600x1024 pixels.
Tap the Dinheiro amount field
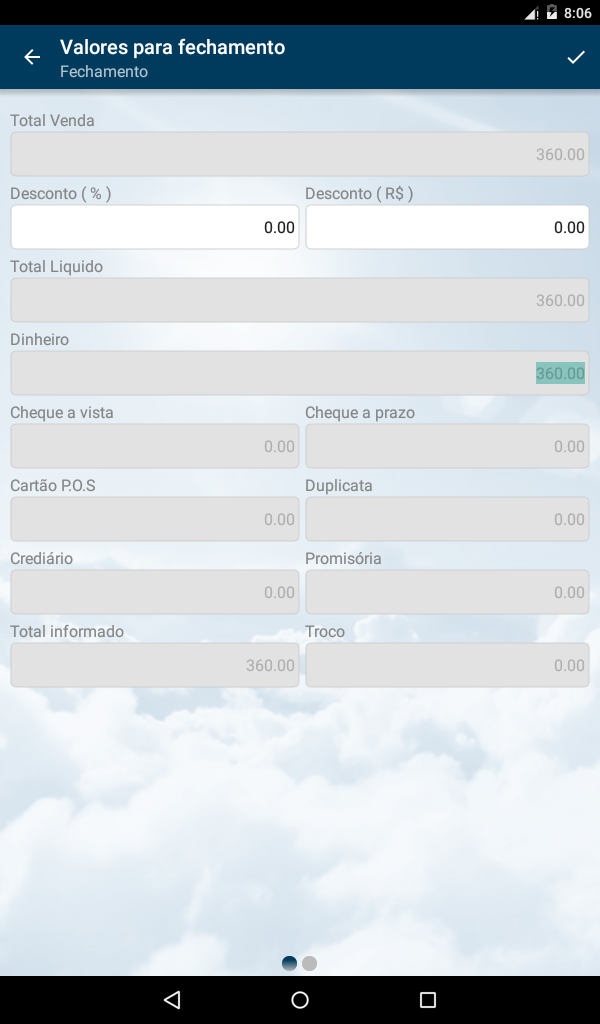[300, 373]
